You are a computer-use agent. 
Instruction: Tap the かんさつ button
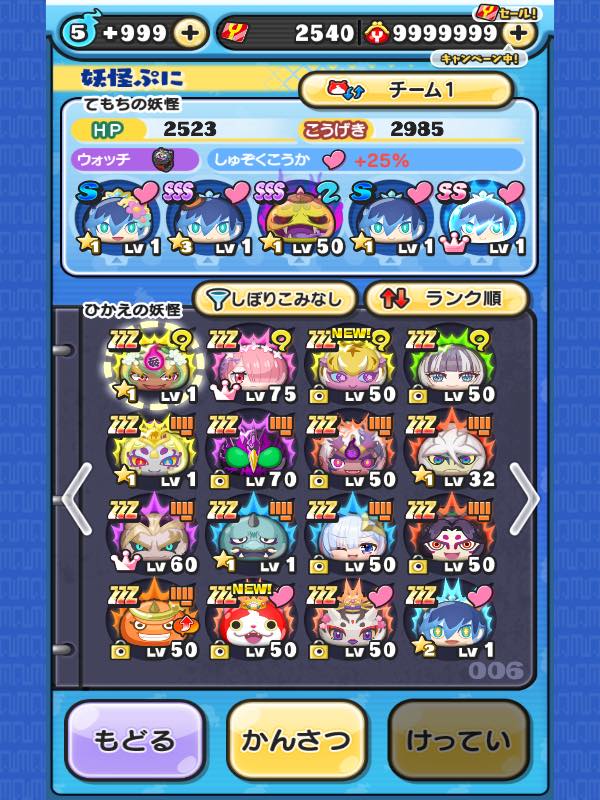click(298, 741)
